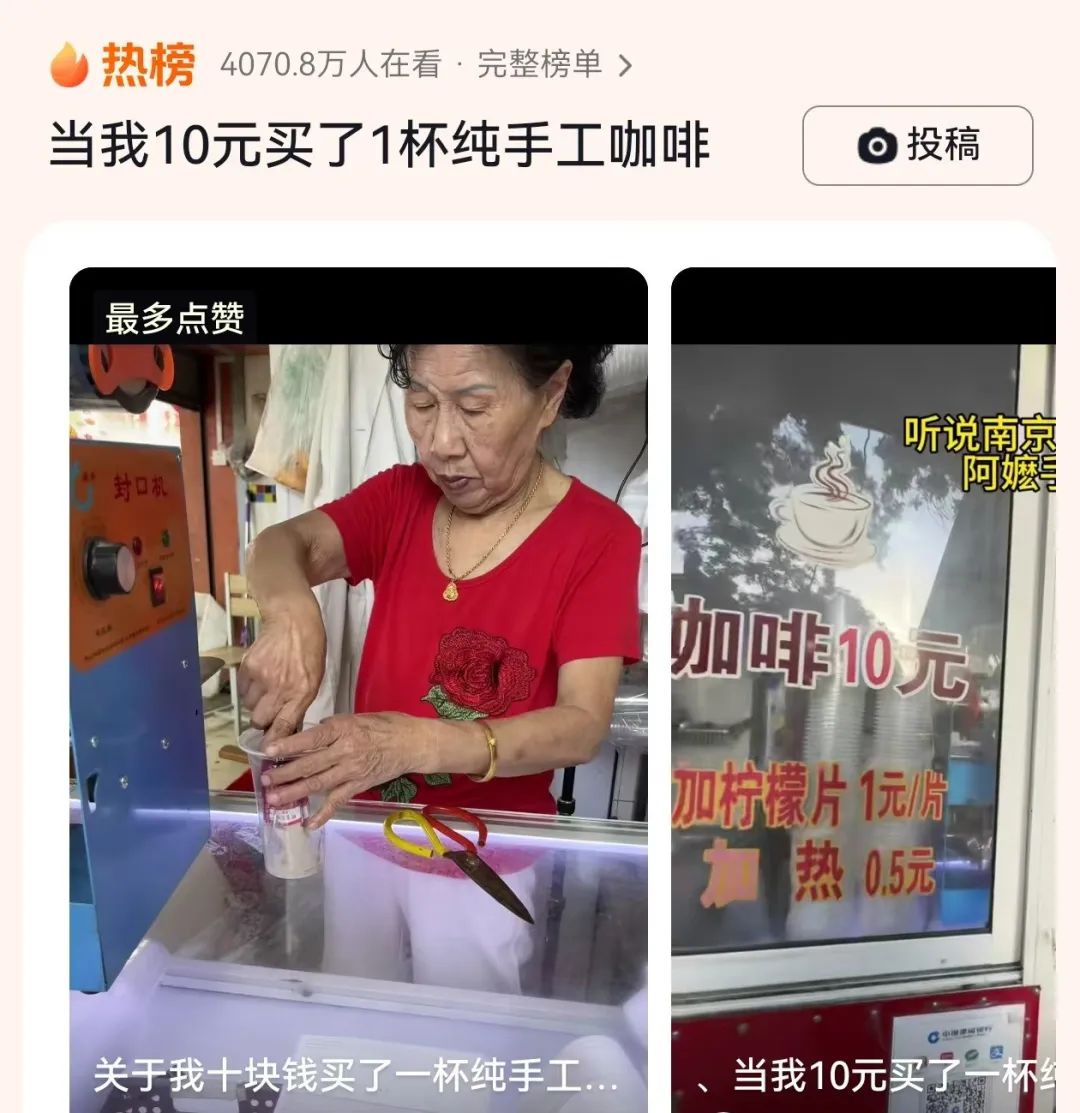Tap the 投稿 submit button
The width and height of the screenshot is (1080, 1113).
pos(917,146)
